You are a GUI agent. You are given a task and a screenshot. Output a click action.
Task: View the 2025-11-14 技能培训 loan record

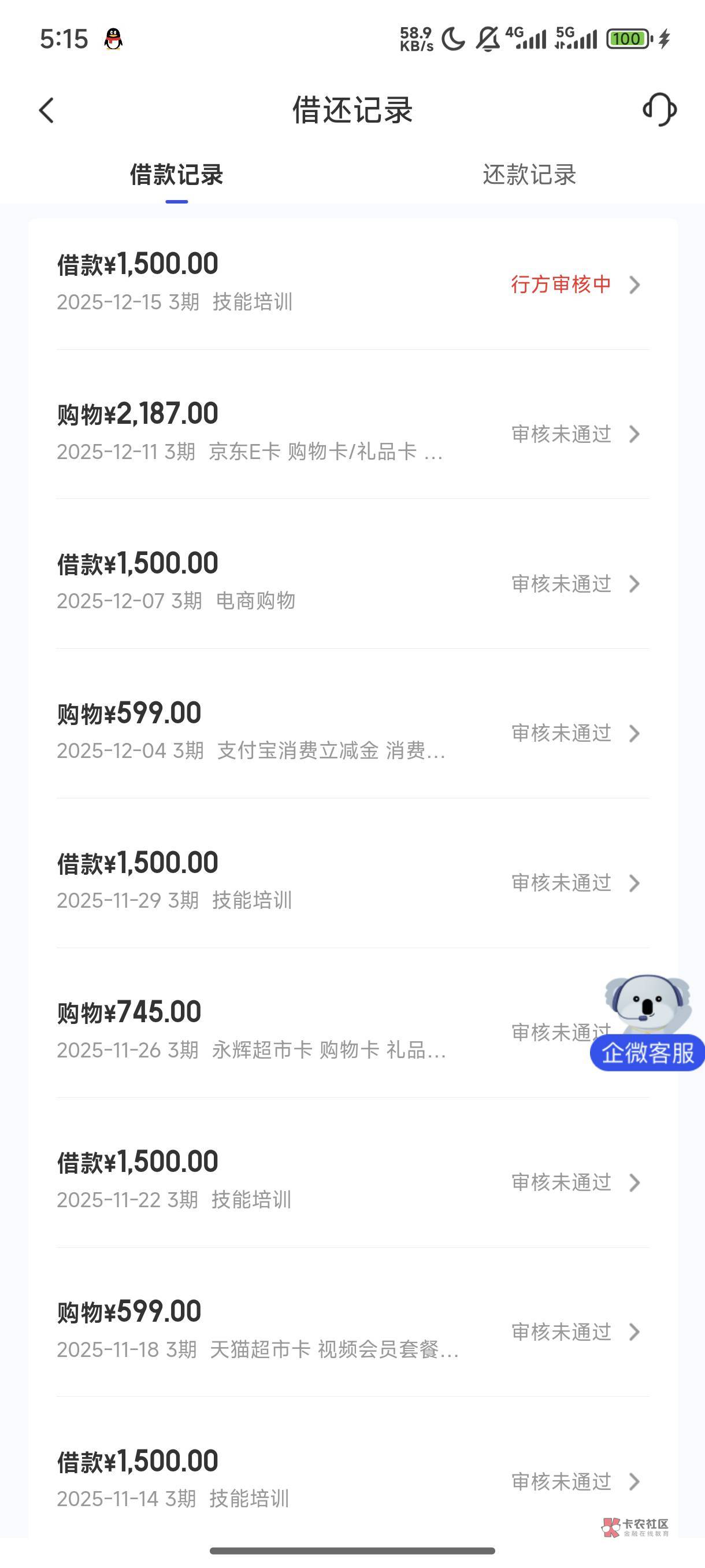pyautogui.click(x=353, y=1480)
